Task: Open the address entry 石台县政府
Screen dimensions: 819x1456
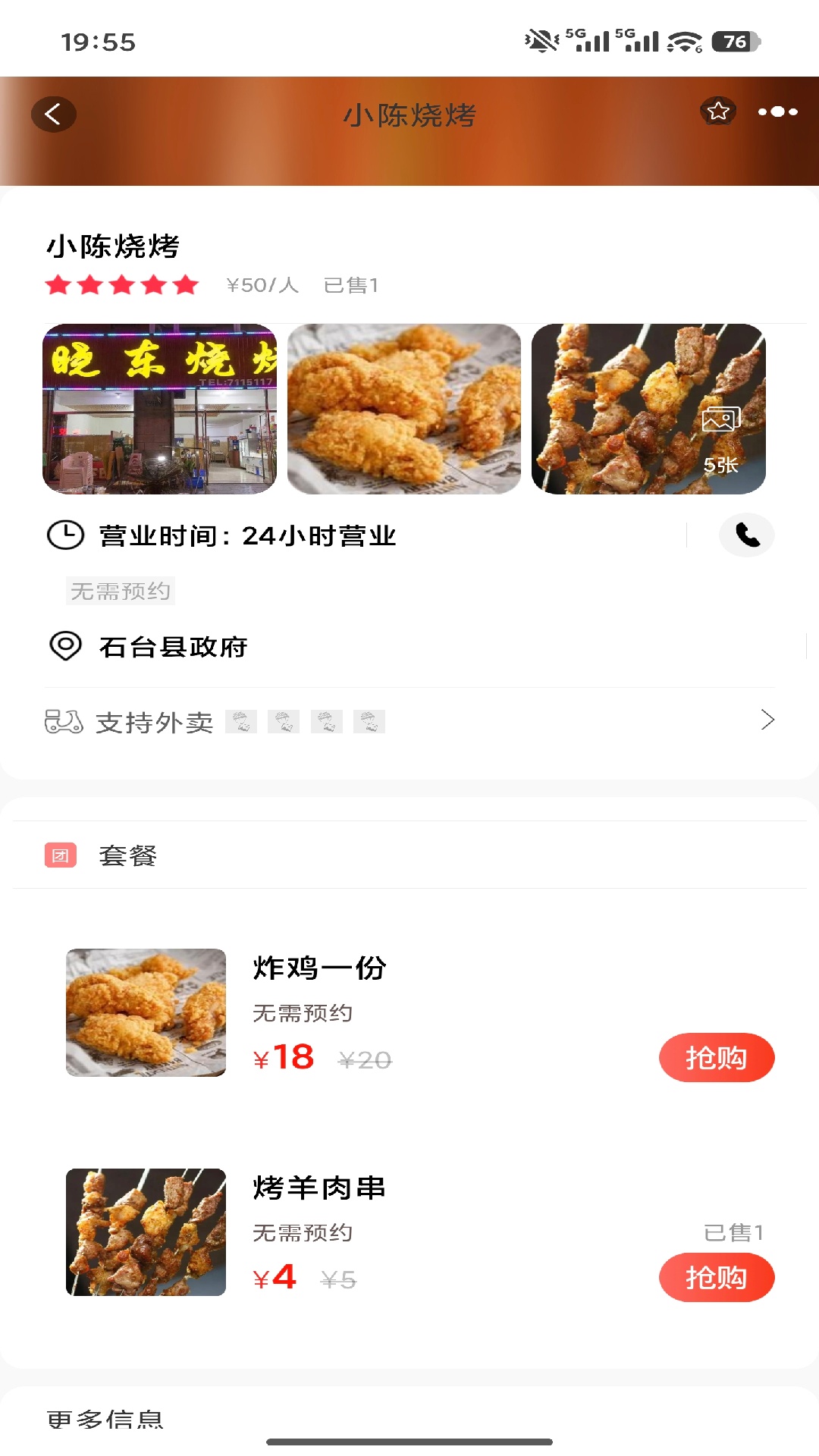Action: click(173, 647)
